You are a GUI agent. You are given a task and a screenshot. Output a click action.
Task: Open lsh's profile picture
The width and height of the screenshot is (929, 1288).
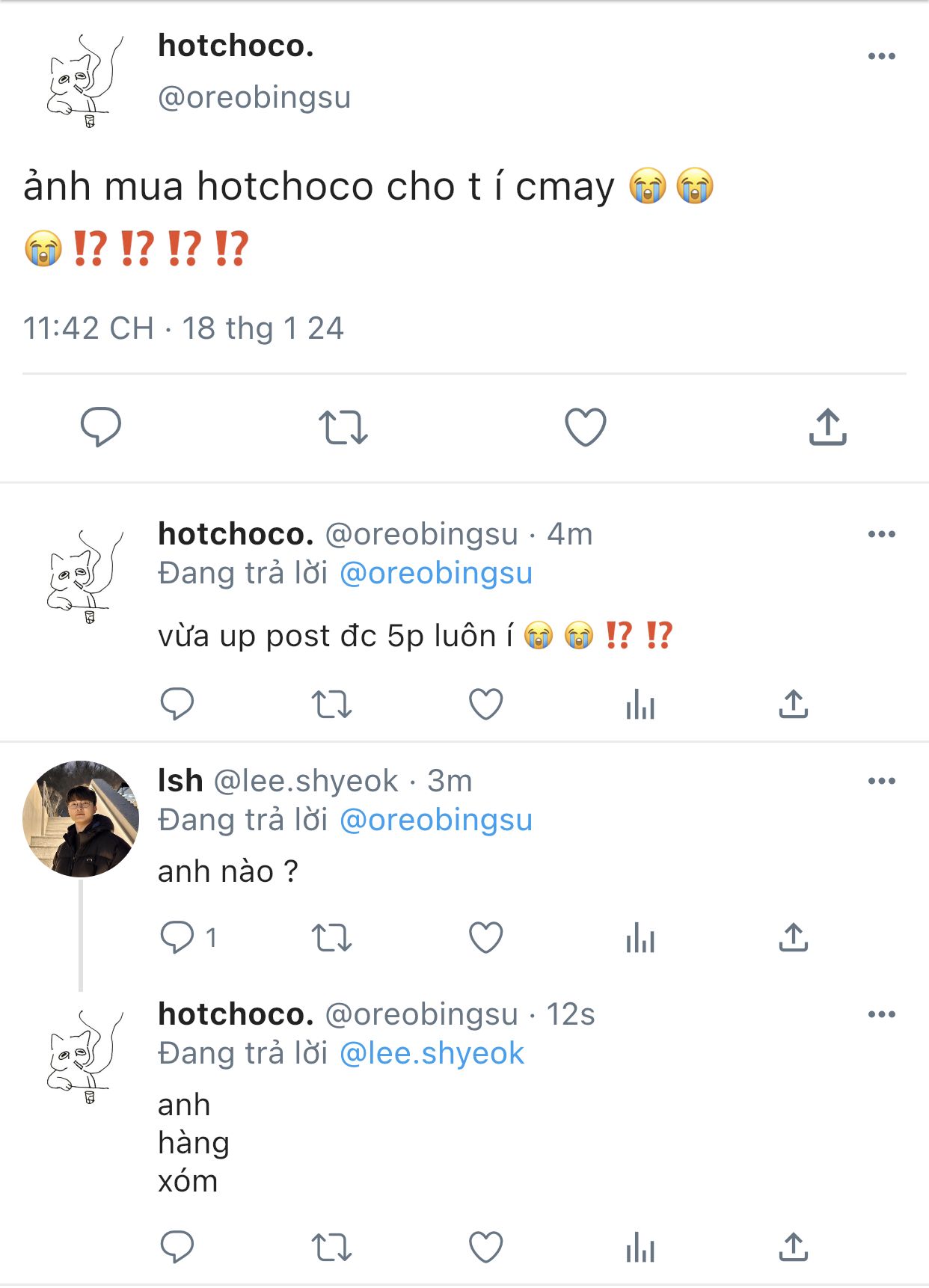point(81,819)
